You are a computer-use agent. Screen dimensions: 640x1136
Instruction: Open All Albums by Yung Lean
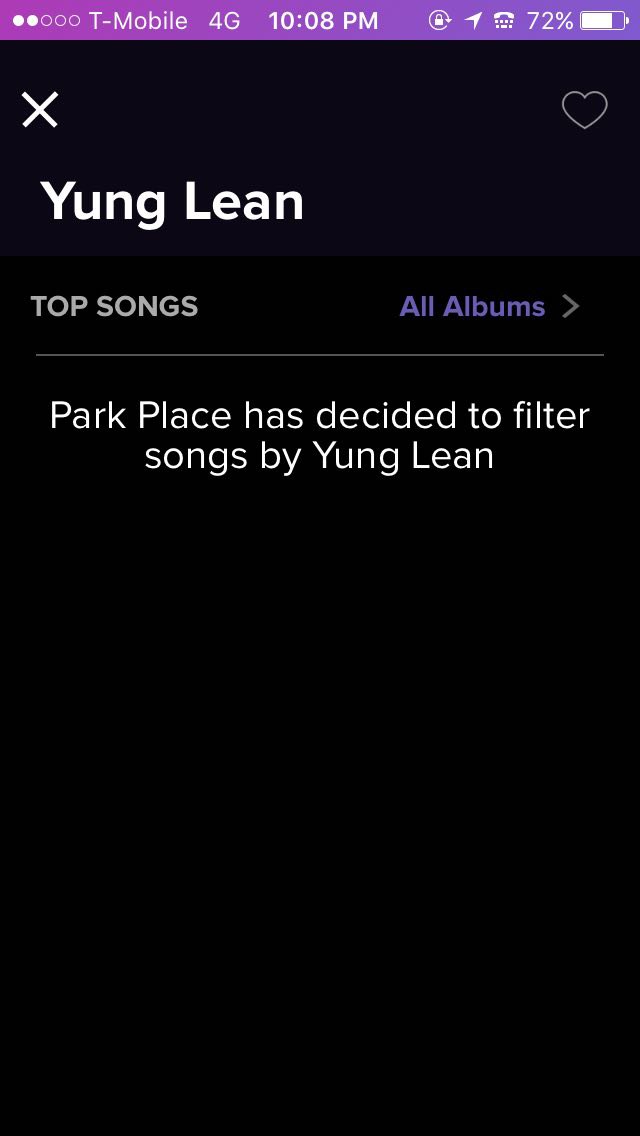490,306
